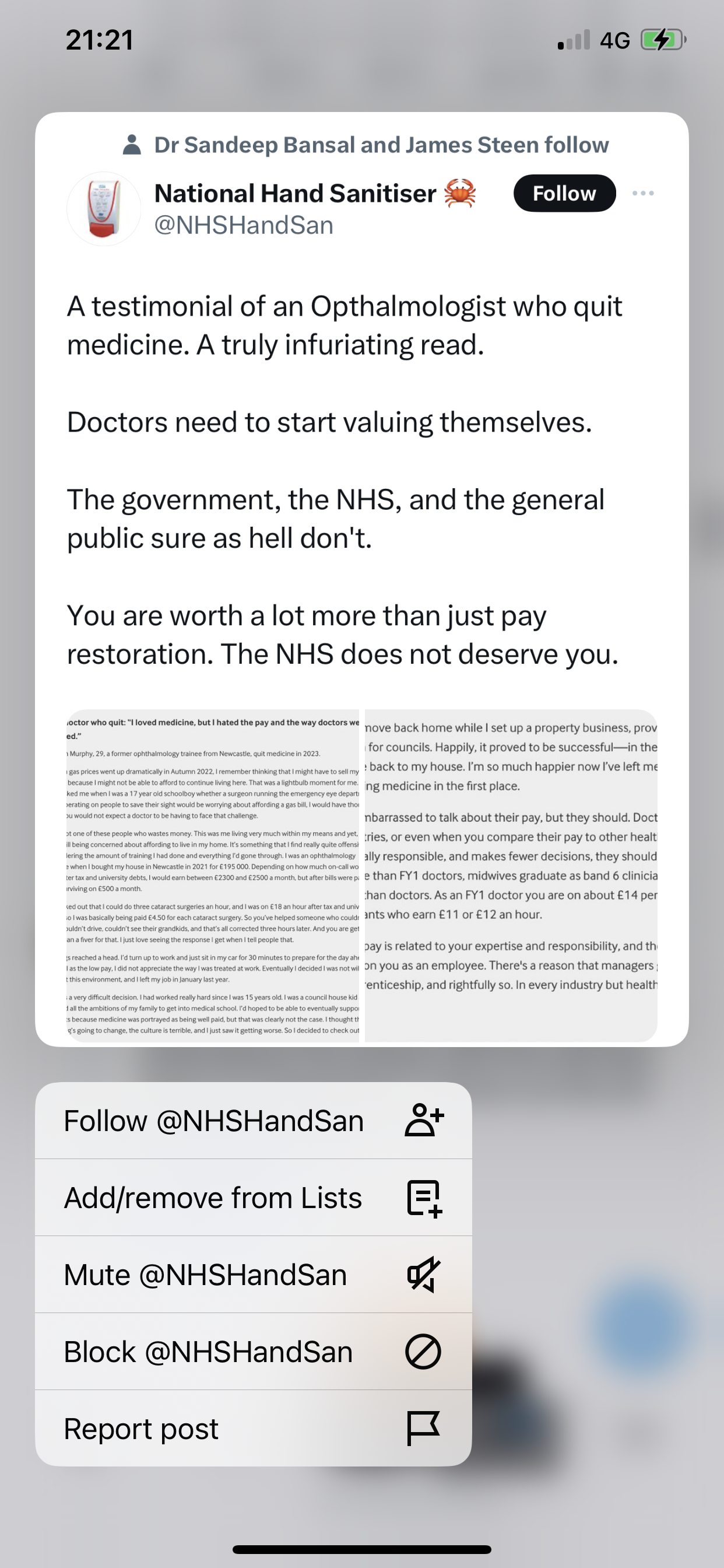724x1568 pixels.
Task: Open the three-dot overflow menu on the post
Action: click(x=642, y=193)
